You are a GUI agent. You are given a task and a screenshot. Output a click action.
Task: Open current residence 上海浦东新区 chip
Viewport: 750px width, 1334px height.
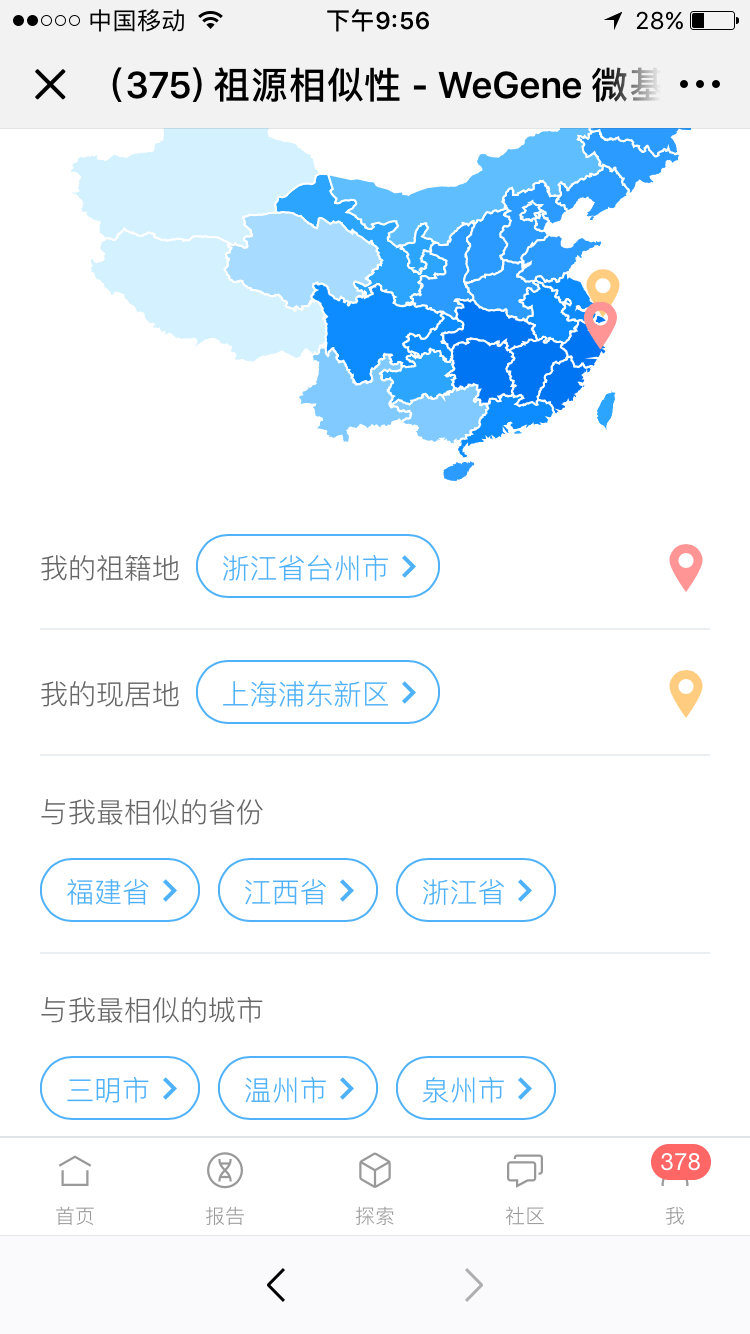point(318,692)
